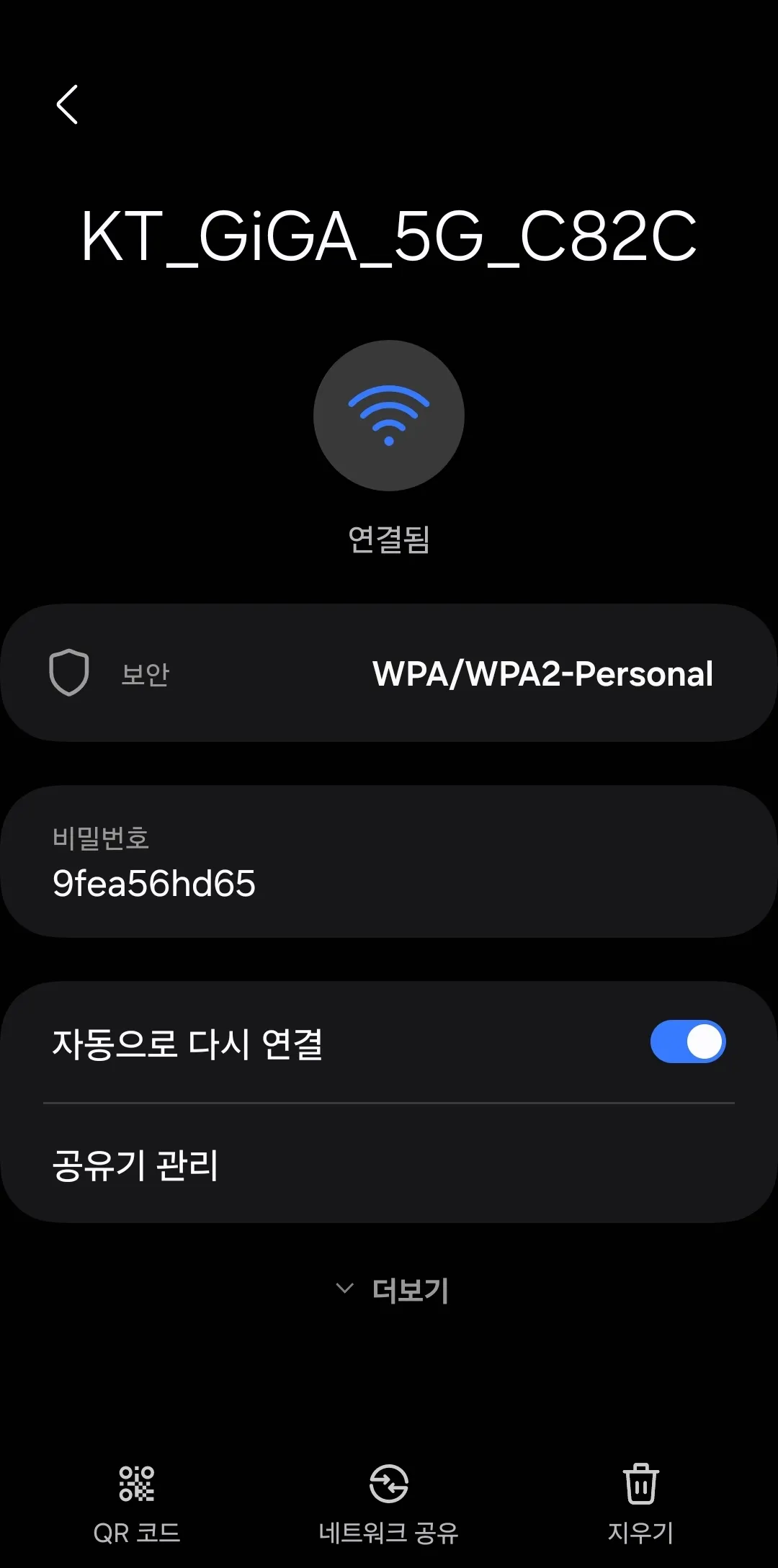The width and height of the screenshot is (778, 1568).
Task: Turn the auto-reconnect switch off
Action: click(x=687, y=1041)
